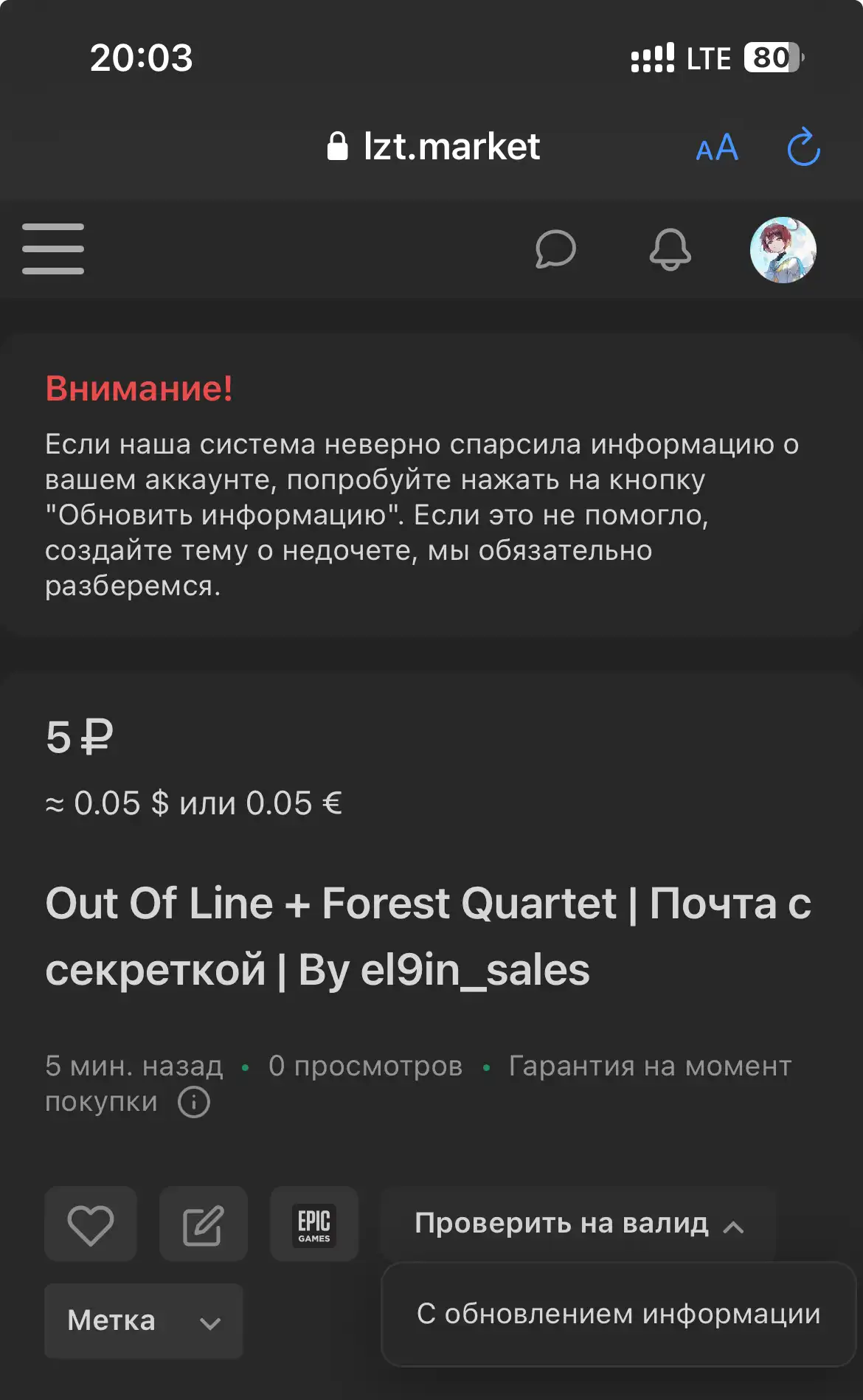The height and width of the screenshot is (1400, 863).
Task: Select С обновлением информации option
Action: [618, 1314]
